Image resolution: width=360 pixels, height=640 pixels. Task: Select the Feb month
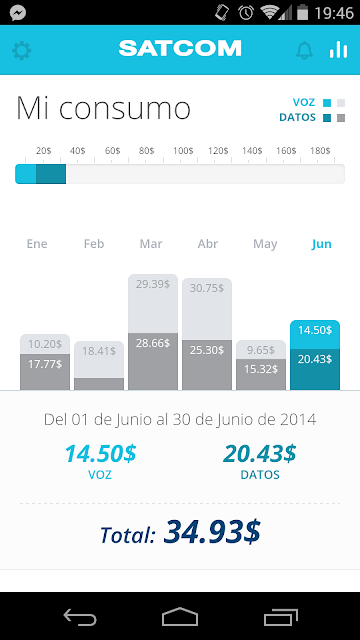(x=94, y=244)
